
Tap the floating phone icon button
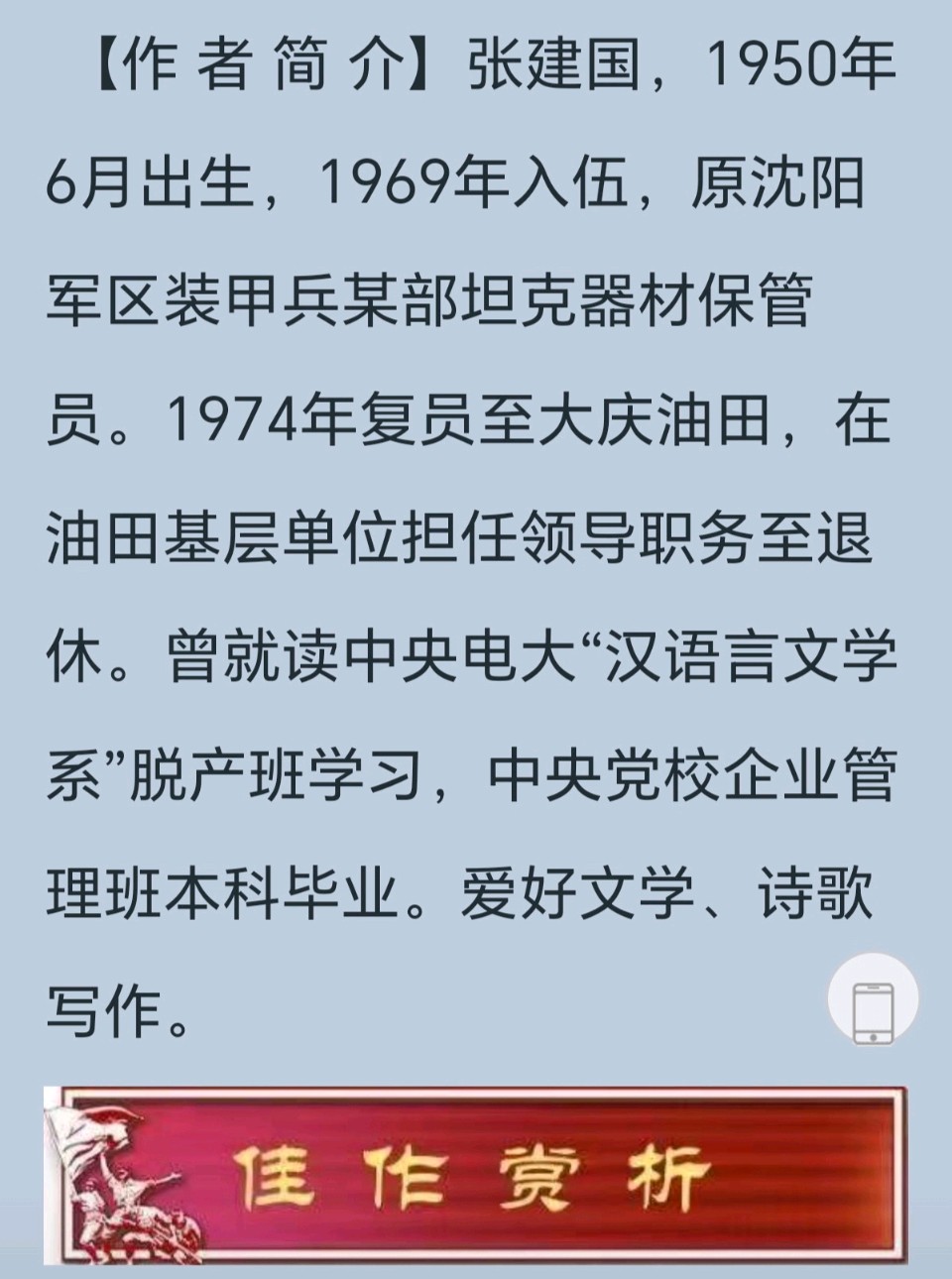tap(873, 1010)
